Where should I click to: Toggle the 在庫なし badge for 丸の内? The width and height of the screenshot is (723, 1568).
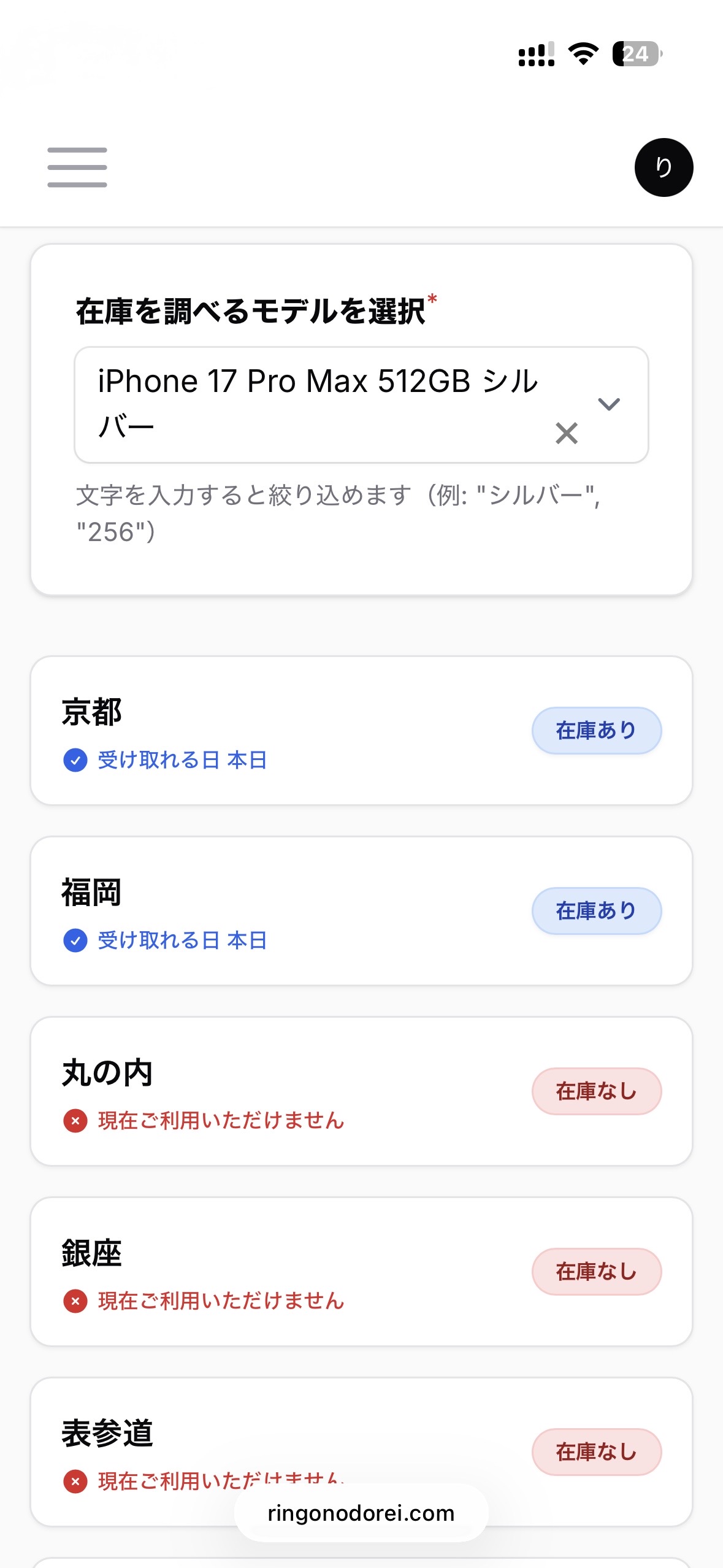[596, 1091]
